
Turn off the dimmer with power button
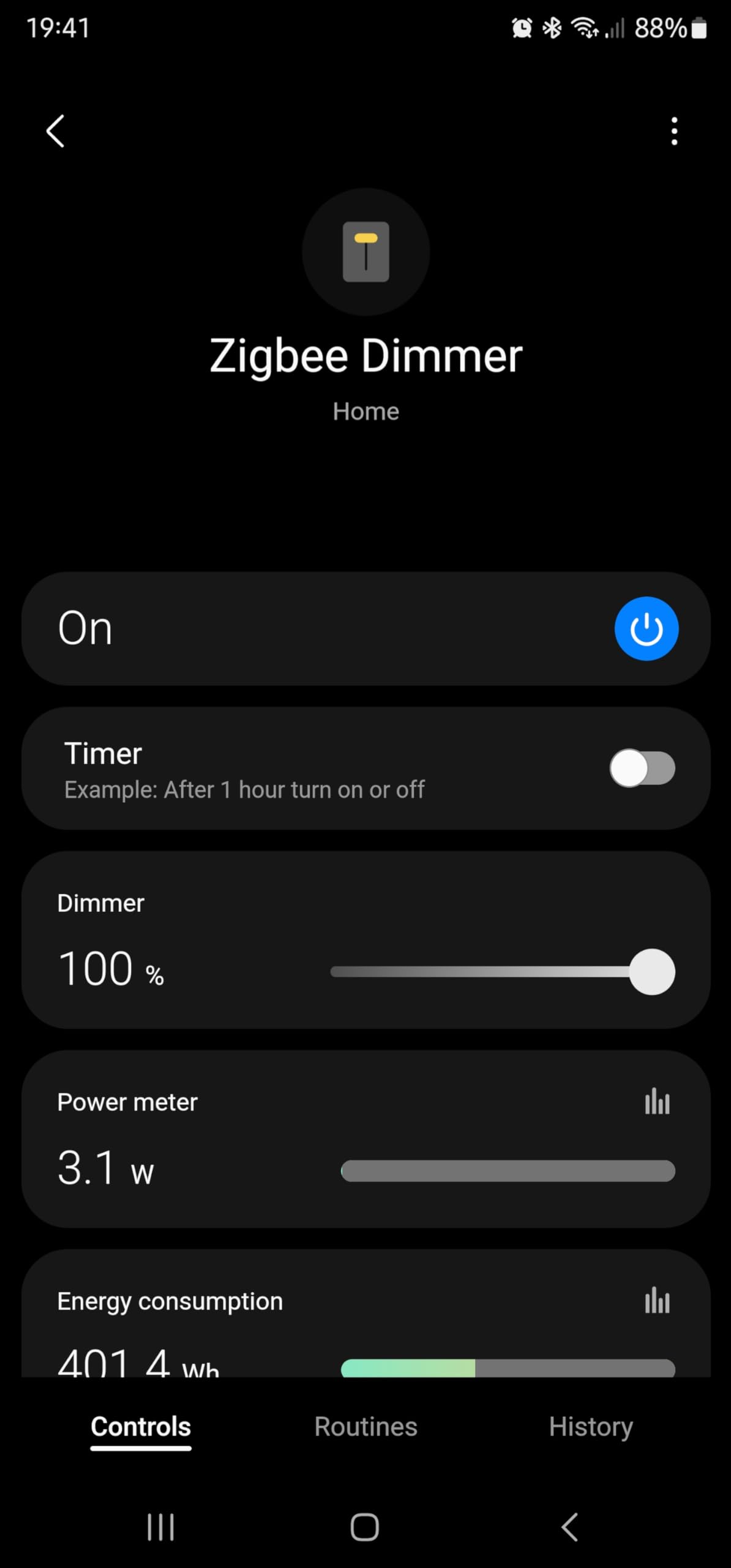646,628
